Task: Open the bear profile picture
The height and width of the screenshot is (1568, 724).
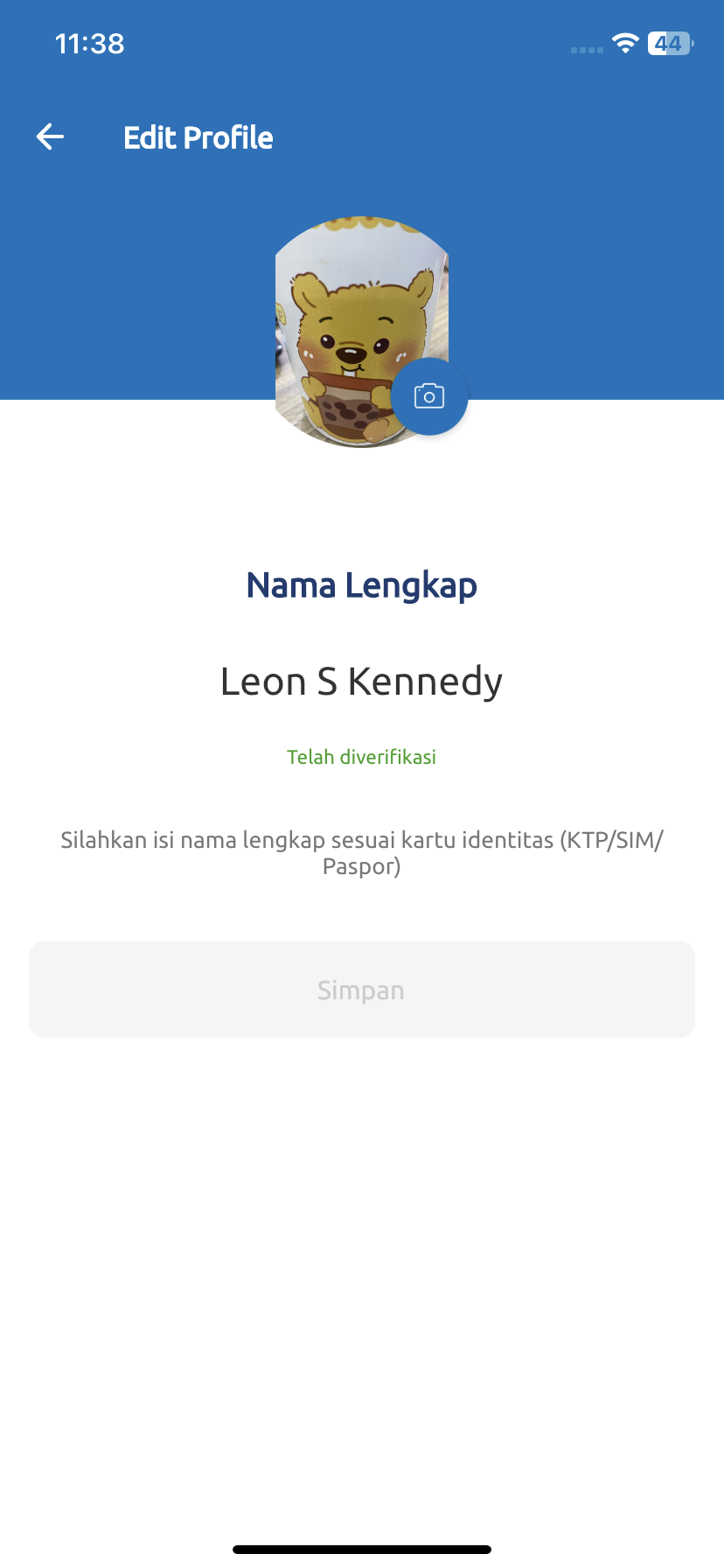Action: (x=361, y=332)
